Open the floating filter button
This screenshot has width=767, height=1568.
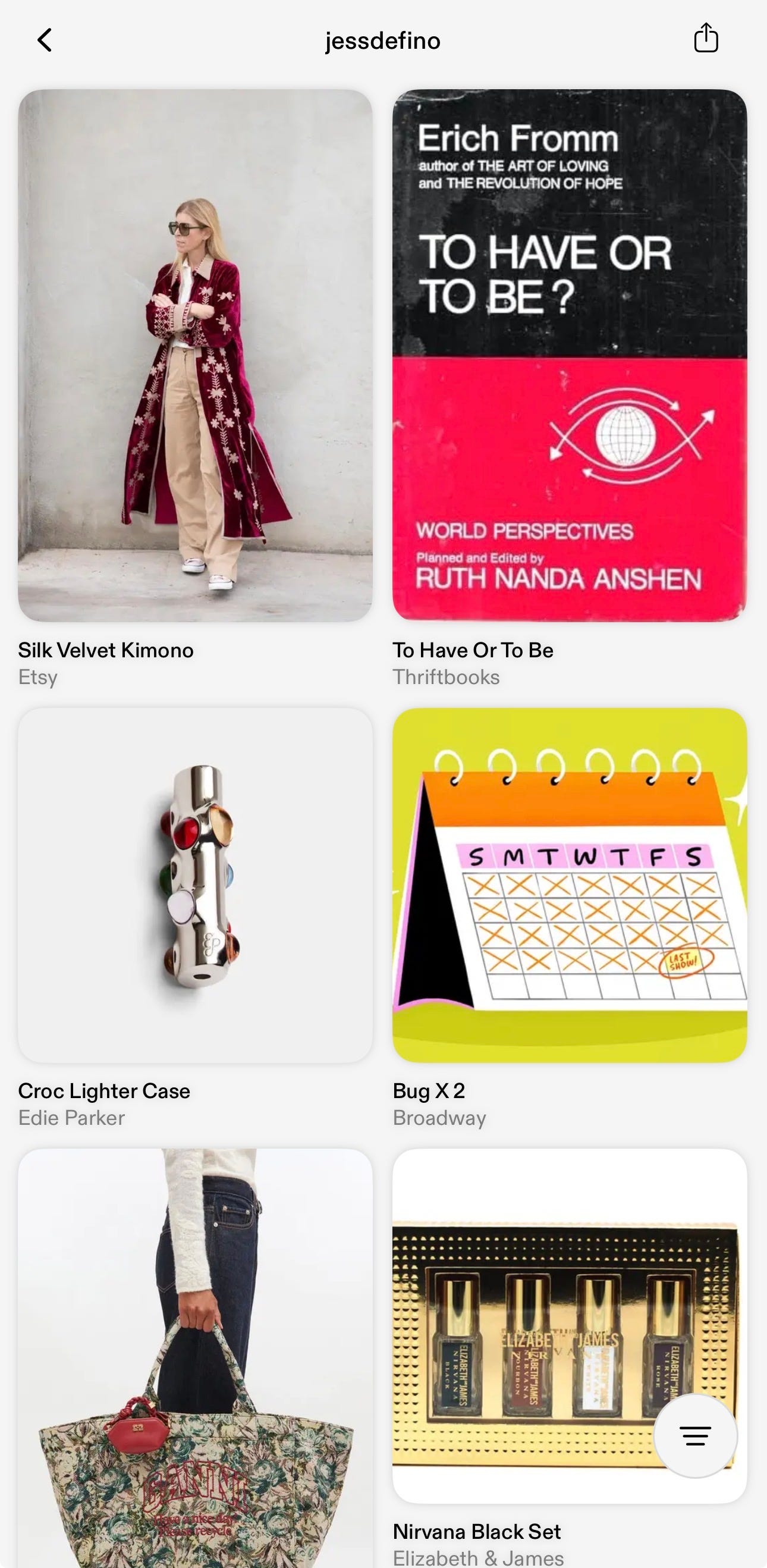(695, 1436)
